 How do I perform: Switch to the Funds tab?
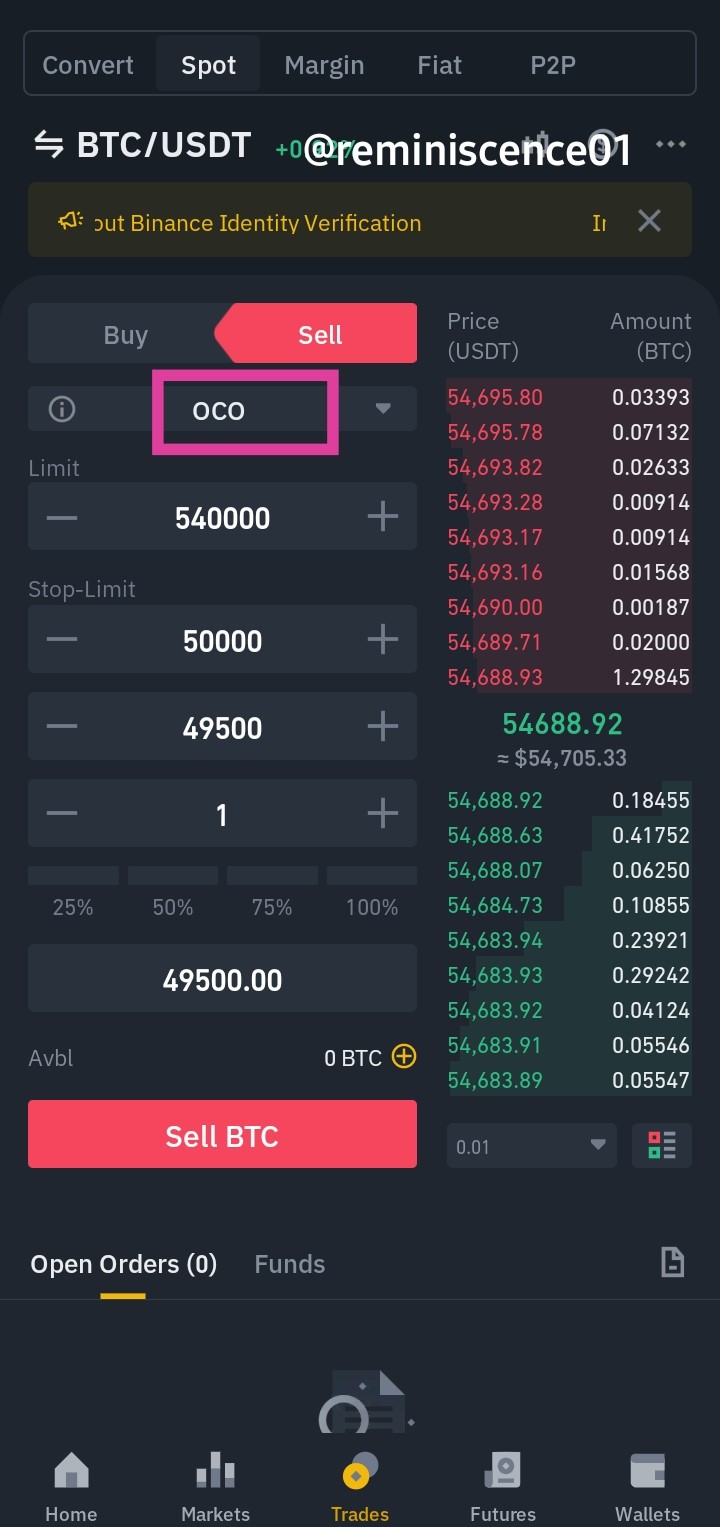pyautogui.click(x=290, y=1264)
